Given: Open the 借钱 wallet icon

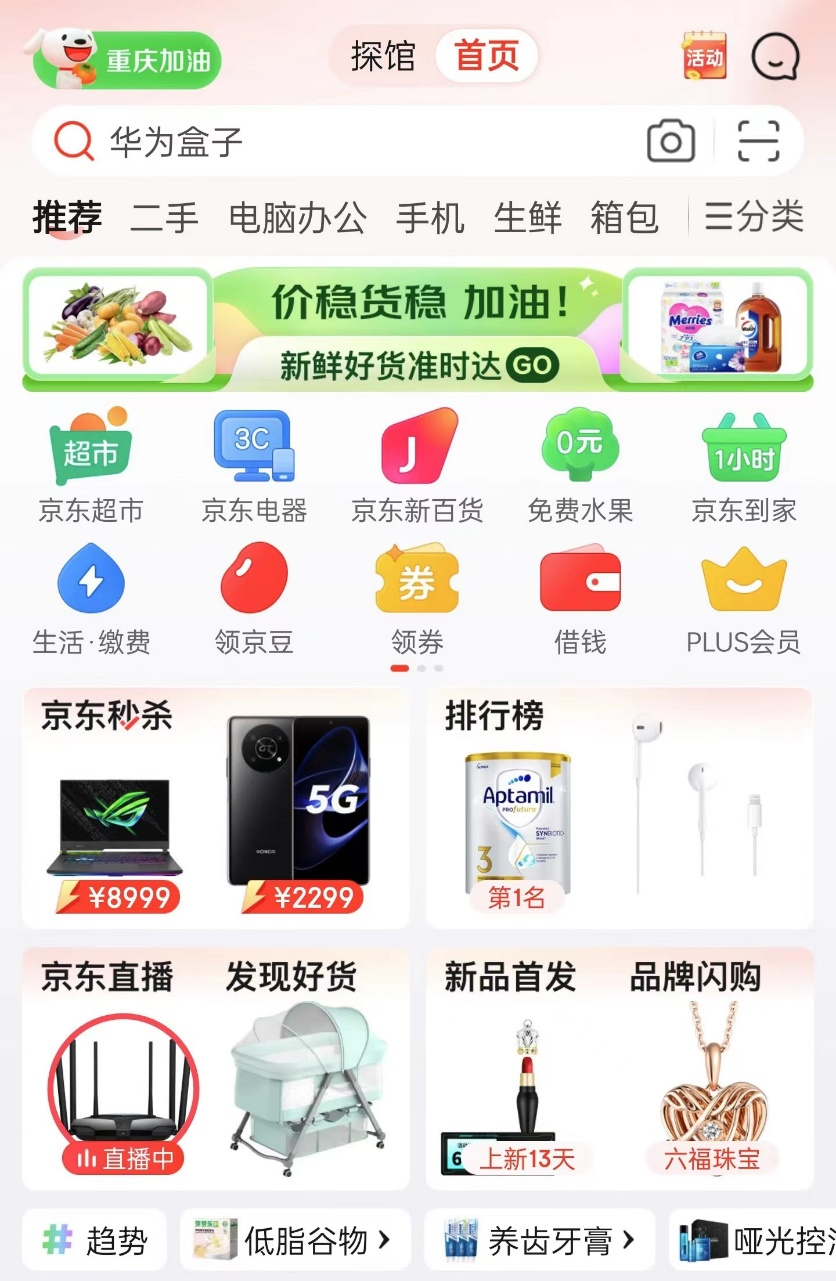Looking at the screenshot, I should tap(580, 595).
